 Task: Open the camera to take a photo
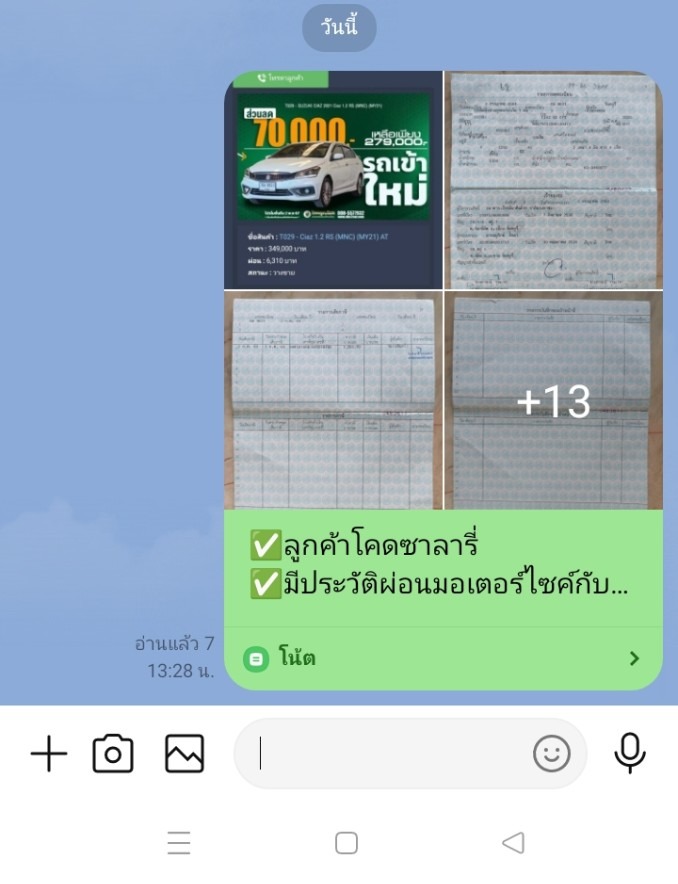113,753
